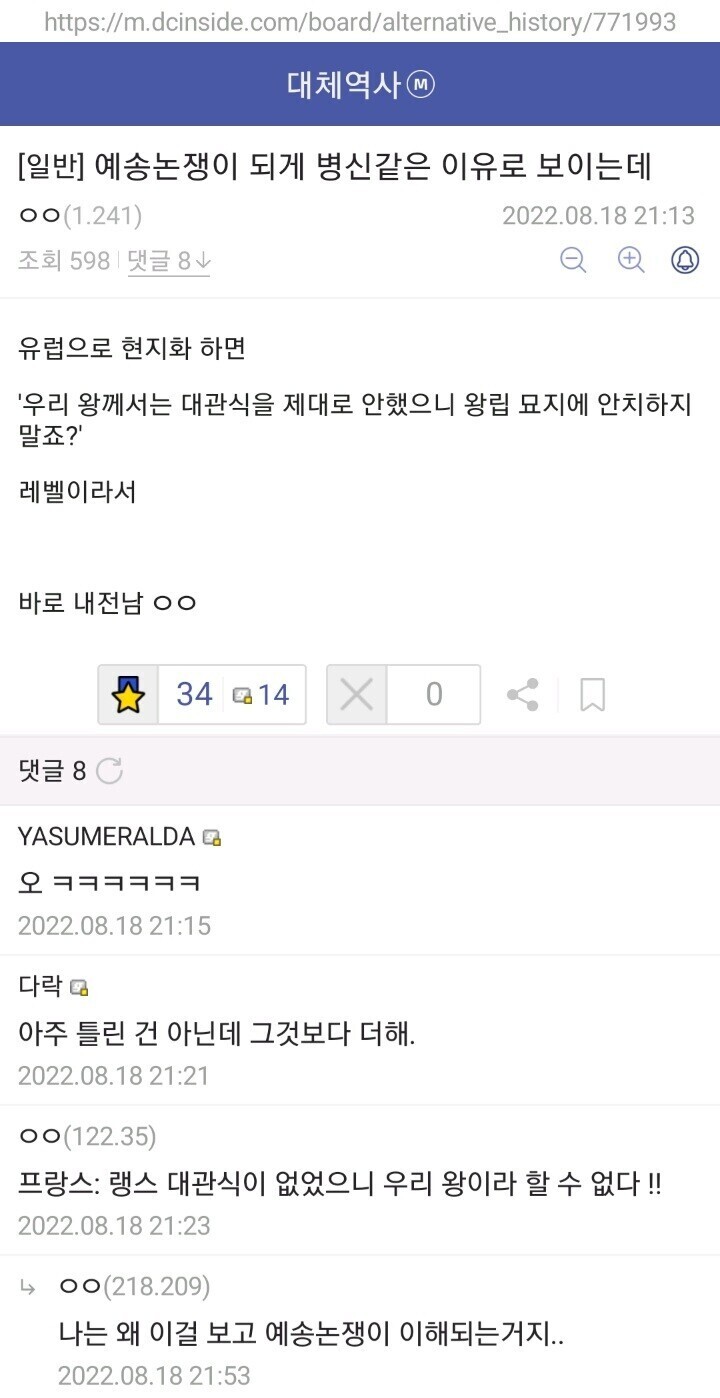
Task: Bookmark this post
Action: pyautogui.click(x=592, y=694)
